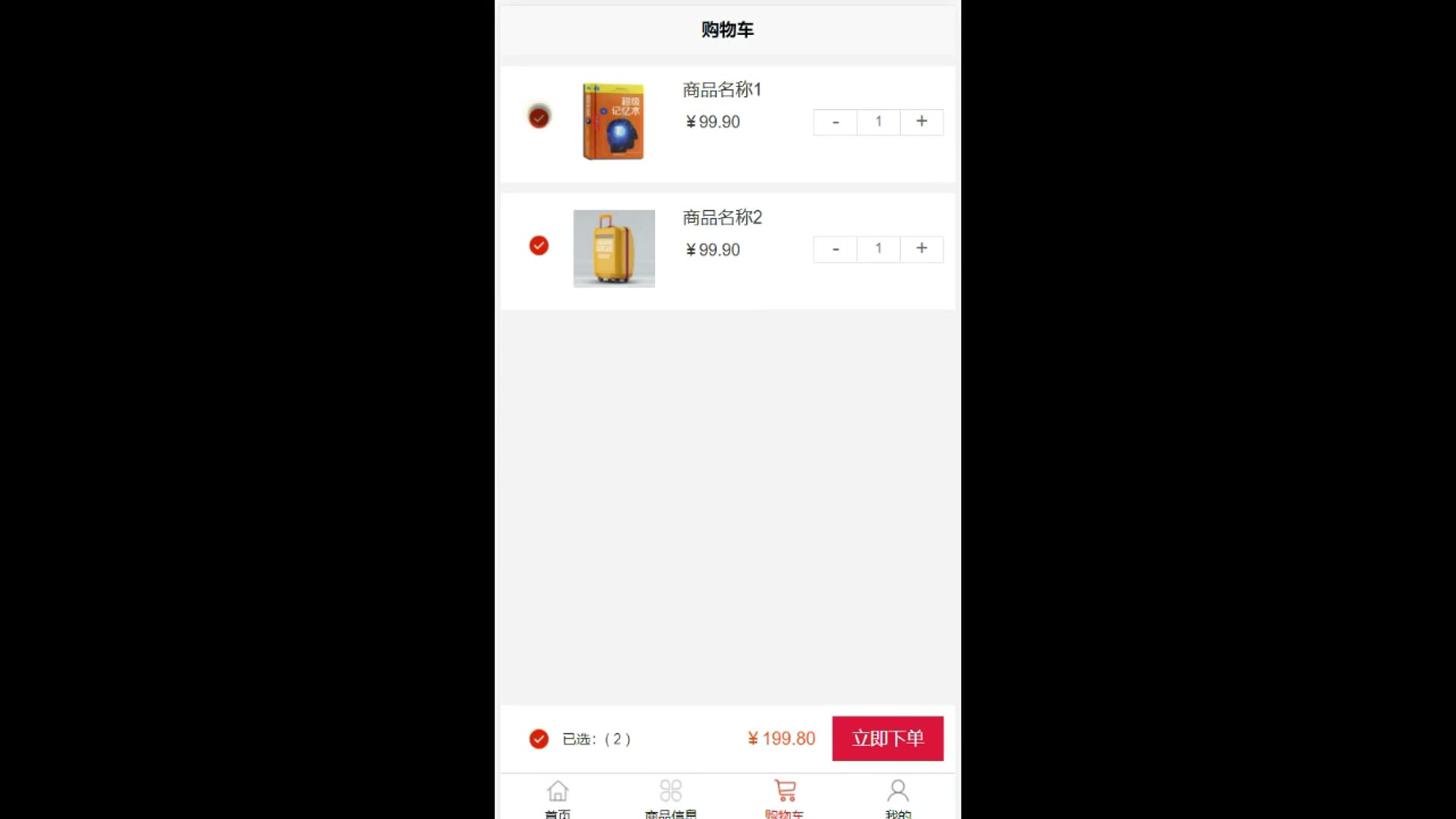This screenshot has height=819, width=1456.
Task: Toggle the select-all checkbox next to 已选
Action: (538, 739)
